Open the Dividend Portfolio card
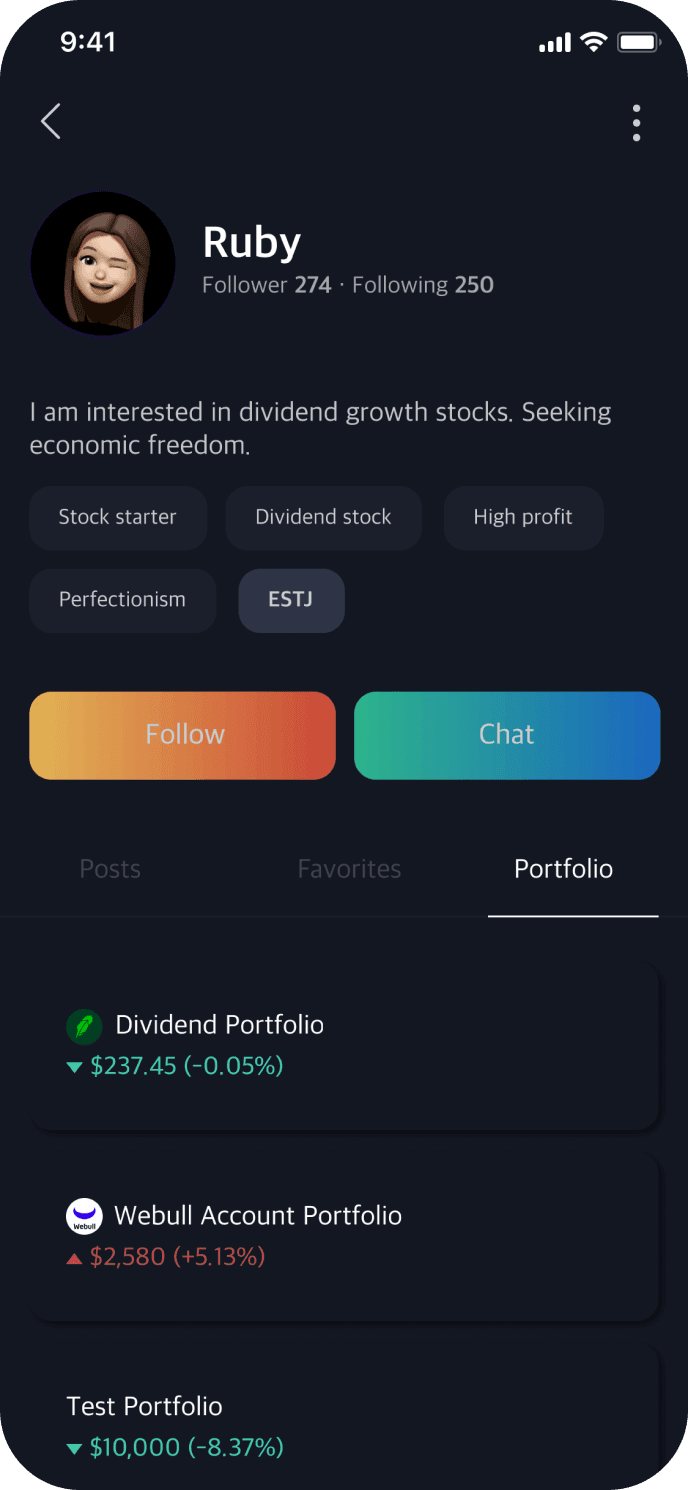 tap(345, 1045)
